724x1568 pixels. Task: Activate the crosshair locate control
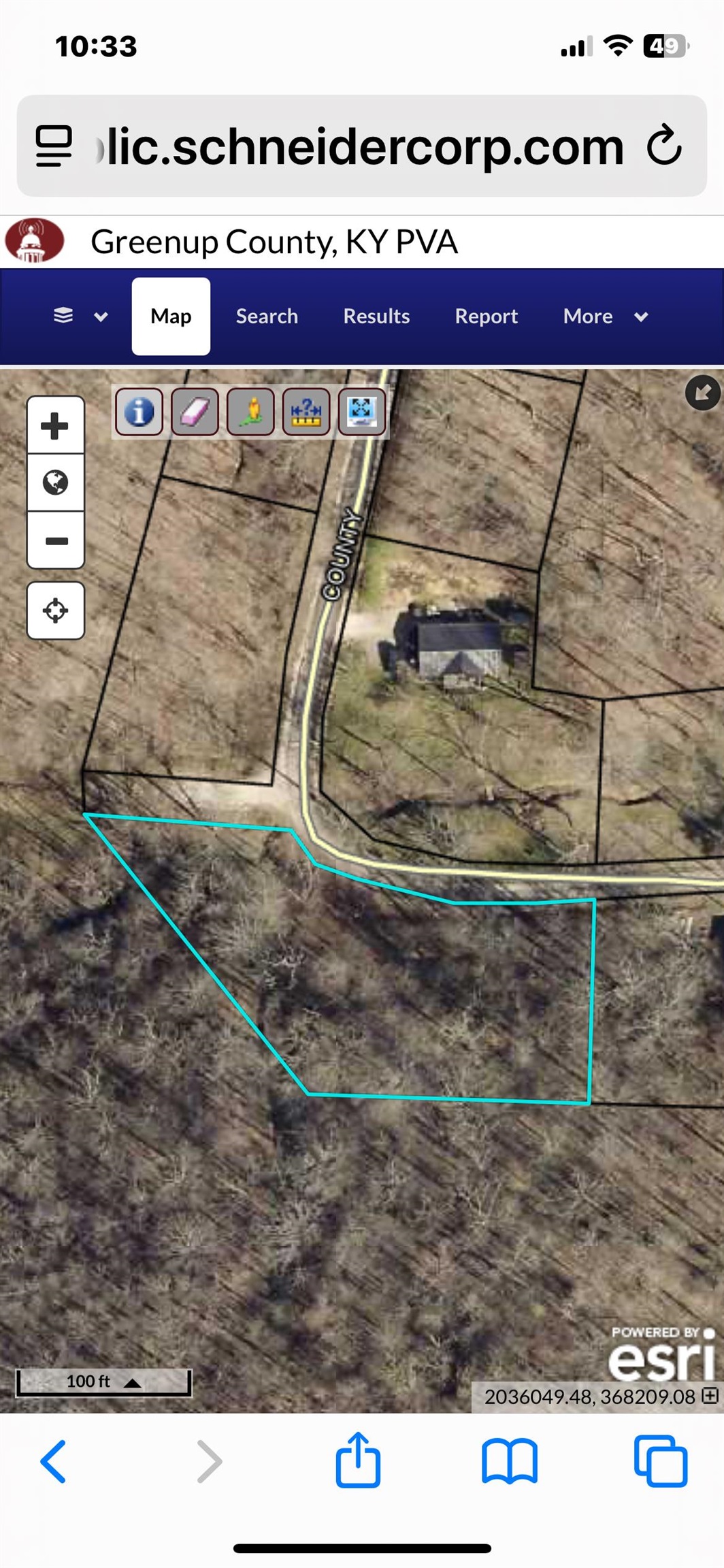[56, 610]
